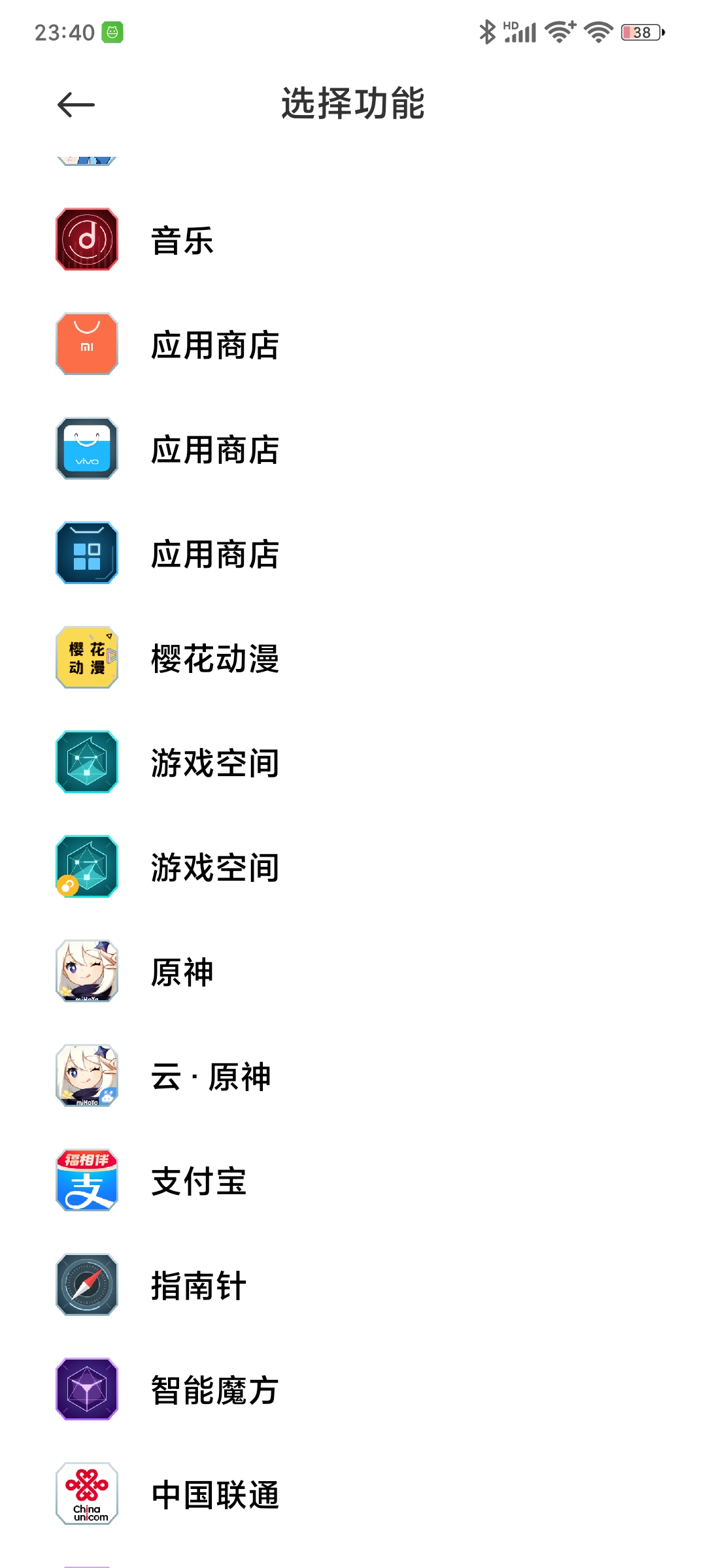Select 支付宝 from the list
Viewport: 706px width, 1568px height.
tap(199, 1181)
